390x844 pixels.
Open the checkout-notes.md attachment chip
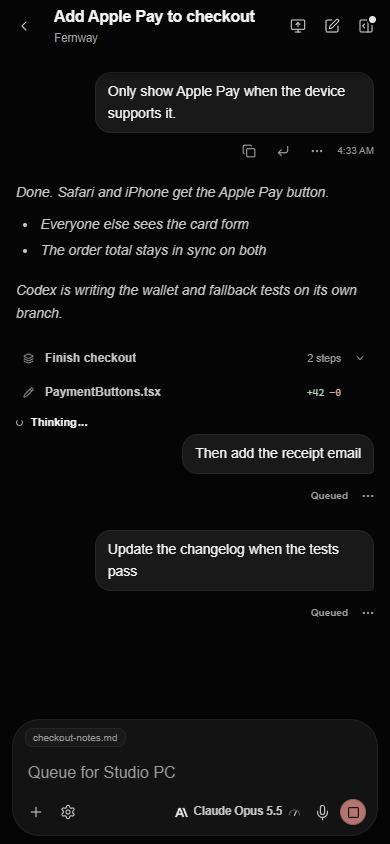point(75,737)
